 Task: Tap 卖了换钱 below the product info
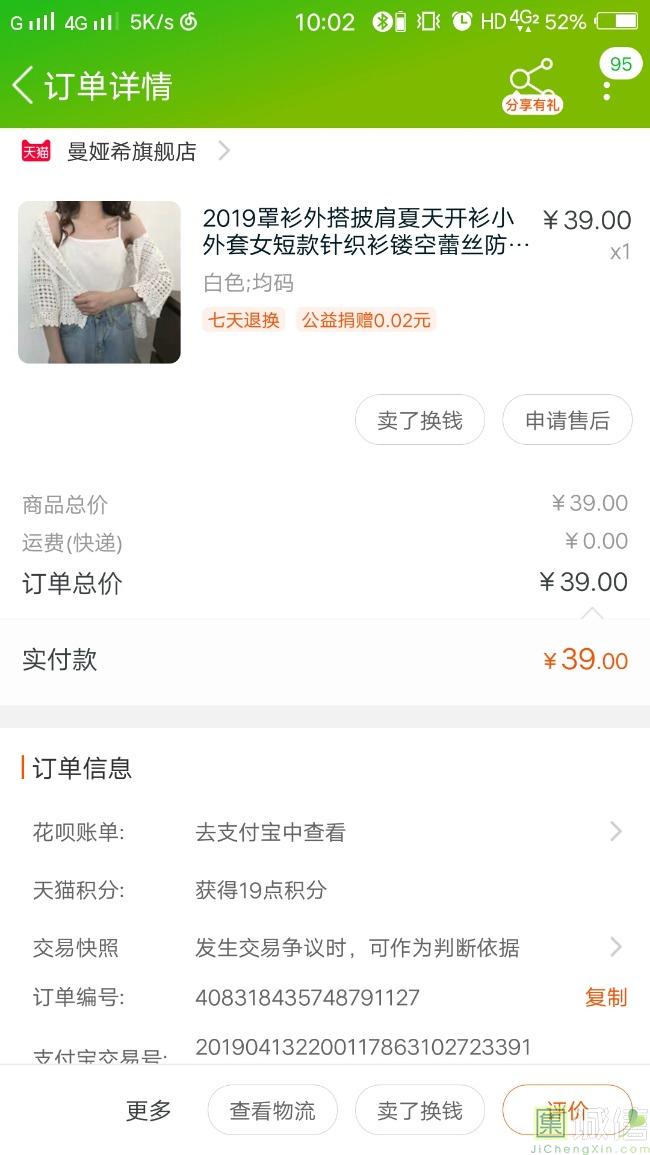(420, 421)
